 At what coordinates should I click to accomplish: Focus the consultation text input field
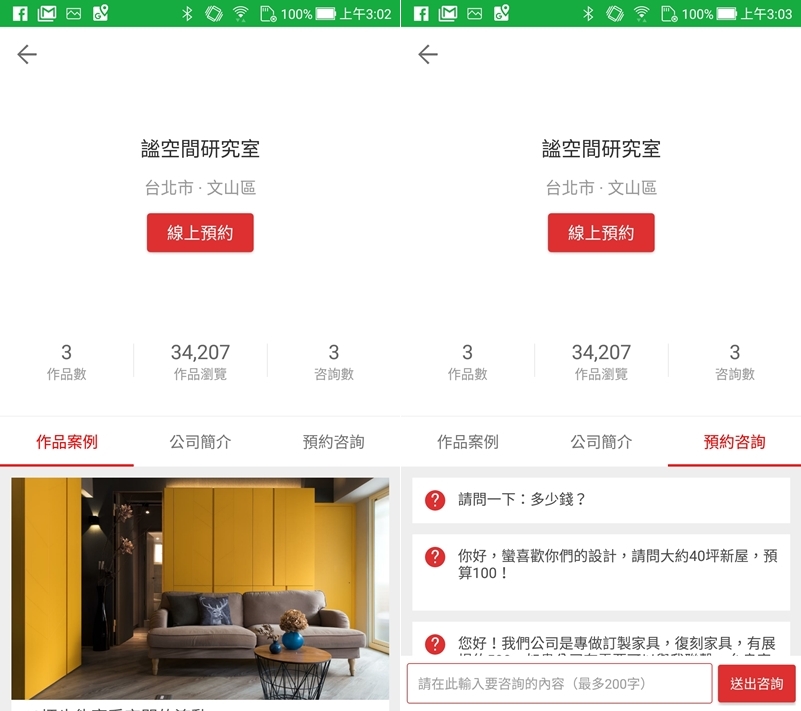(x=559, y=684)
